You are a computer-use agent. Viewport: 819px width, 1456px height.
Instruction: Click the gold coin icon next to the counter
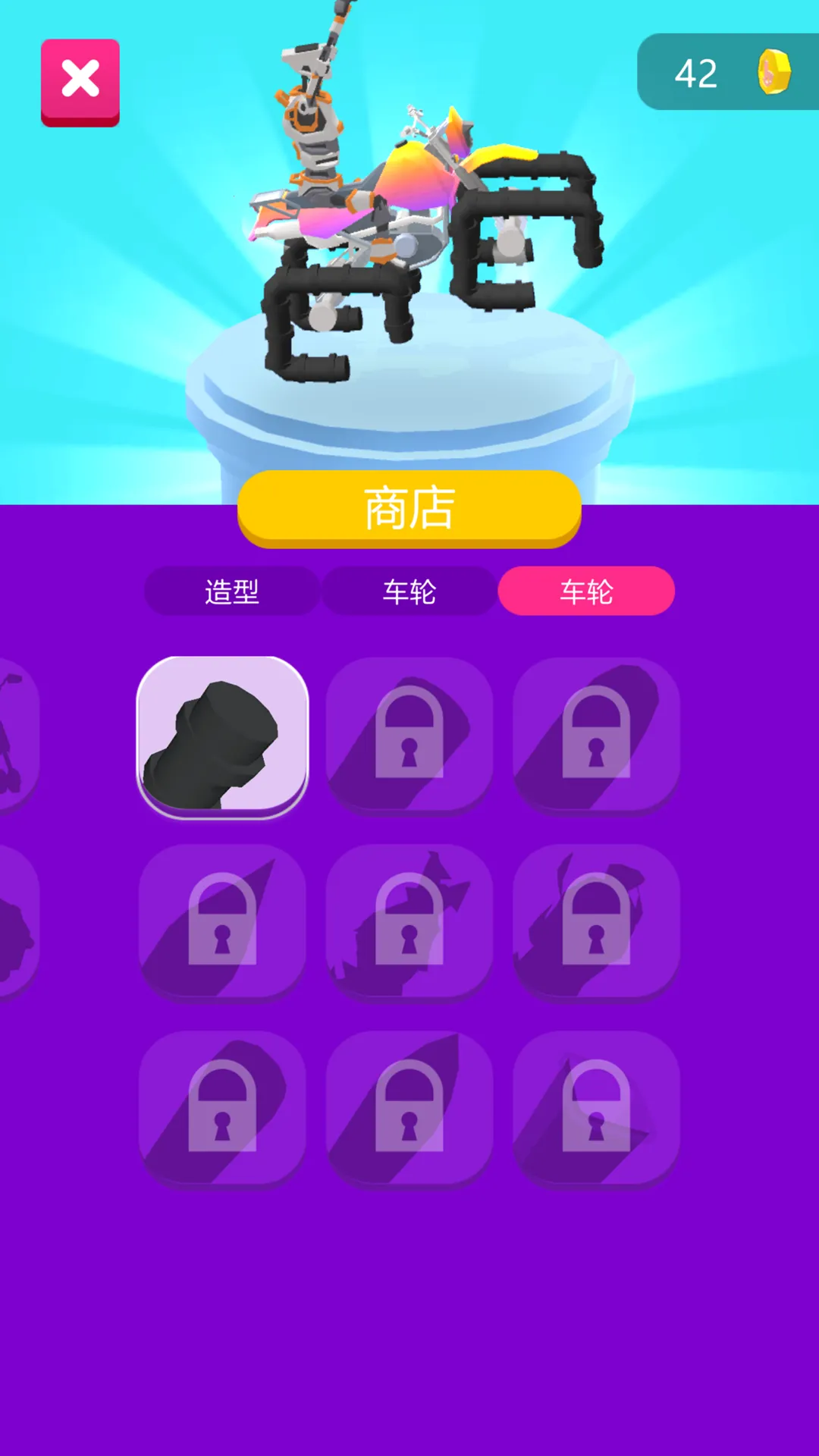coord(772,72)
